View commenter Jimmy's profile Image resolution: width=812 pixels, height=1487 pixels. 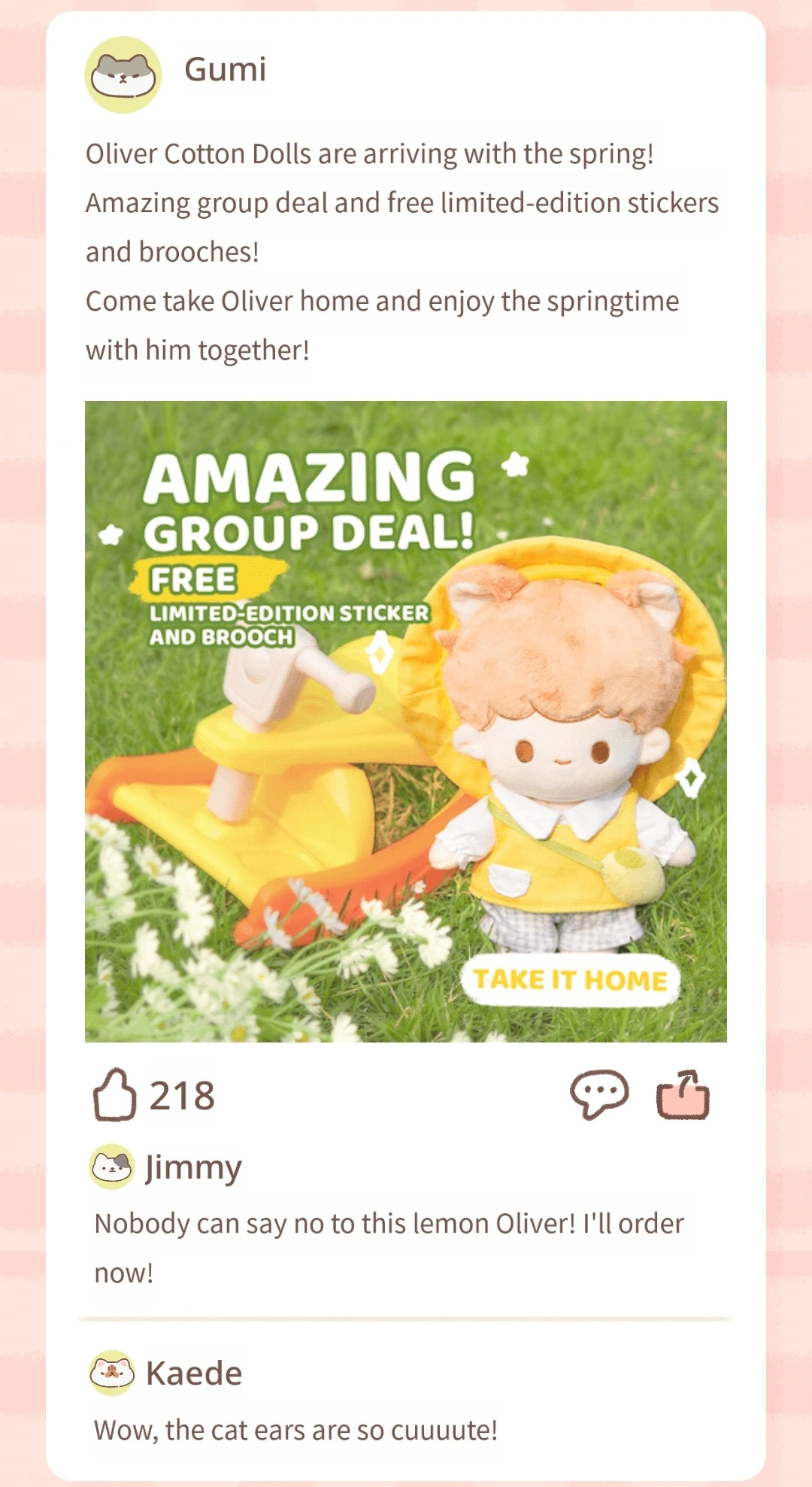tap(112, 1167)
